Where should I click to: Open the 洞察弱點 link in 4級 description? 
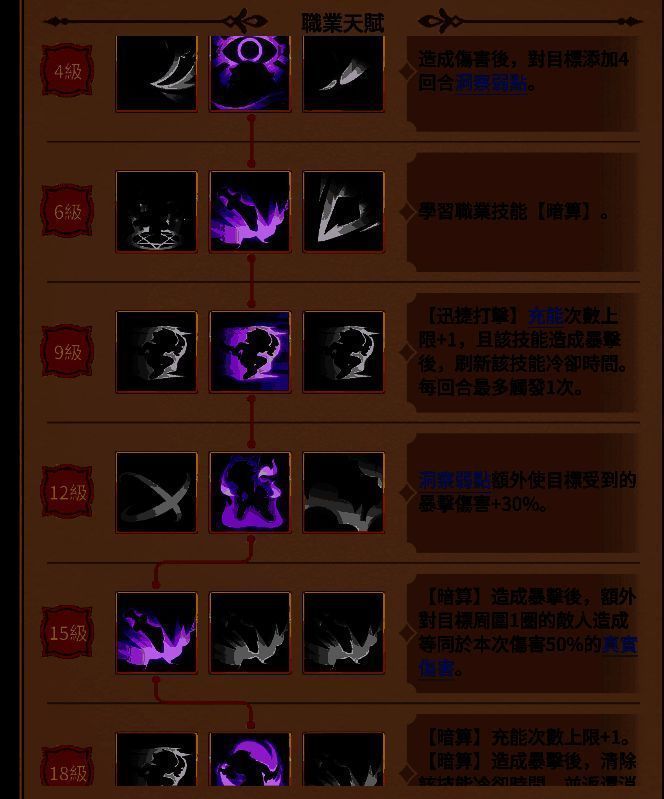coord(491,84)
